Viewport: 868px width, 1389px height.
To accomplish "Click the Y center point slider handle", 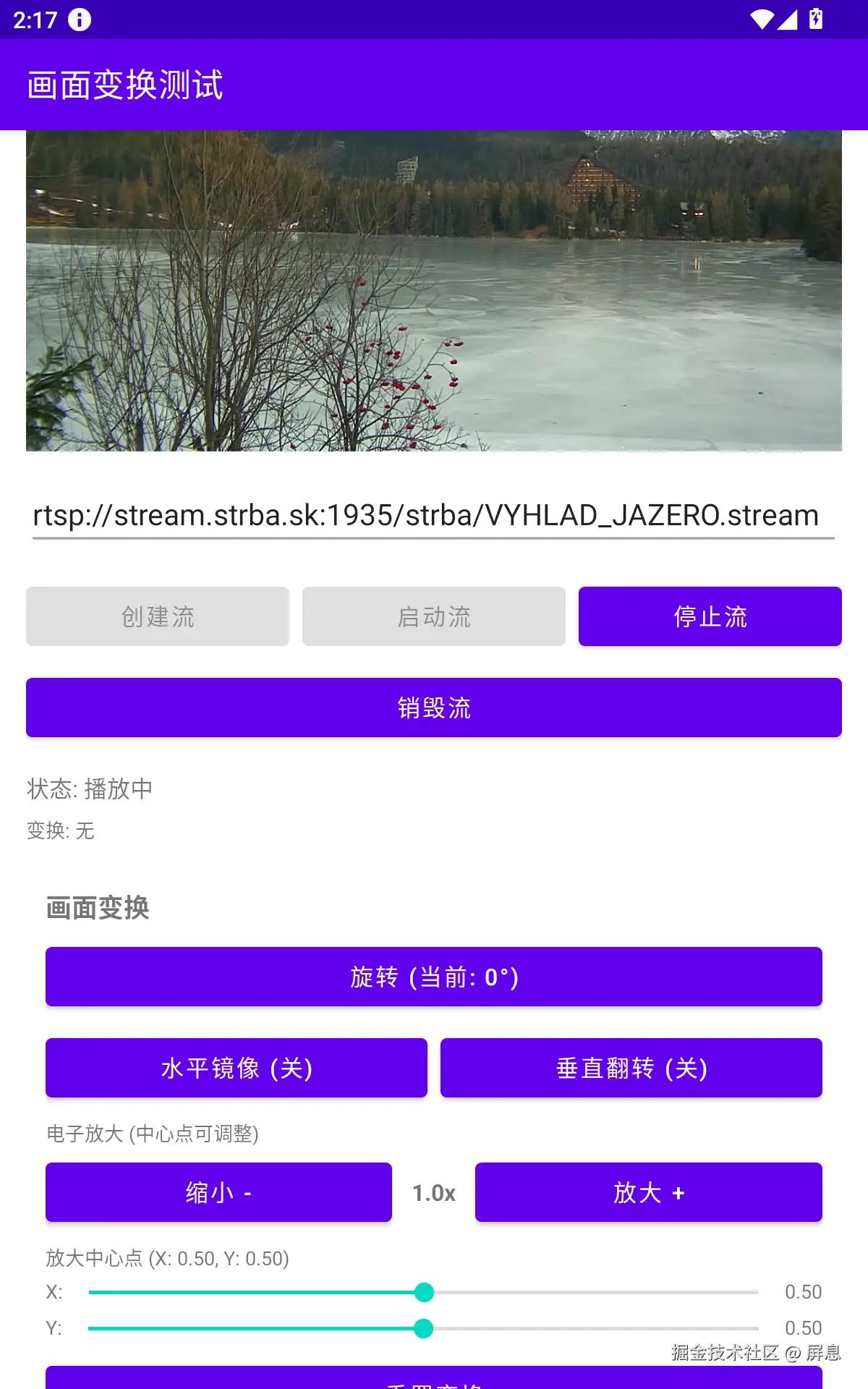I will [425, 1329].
